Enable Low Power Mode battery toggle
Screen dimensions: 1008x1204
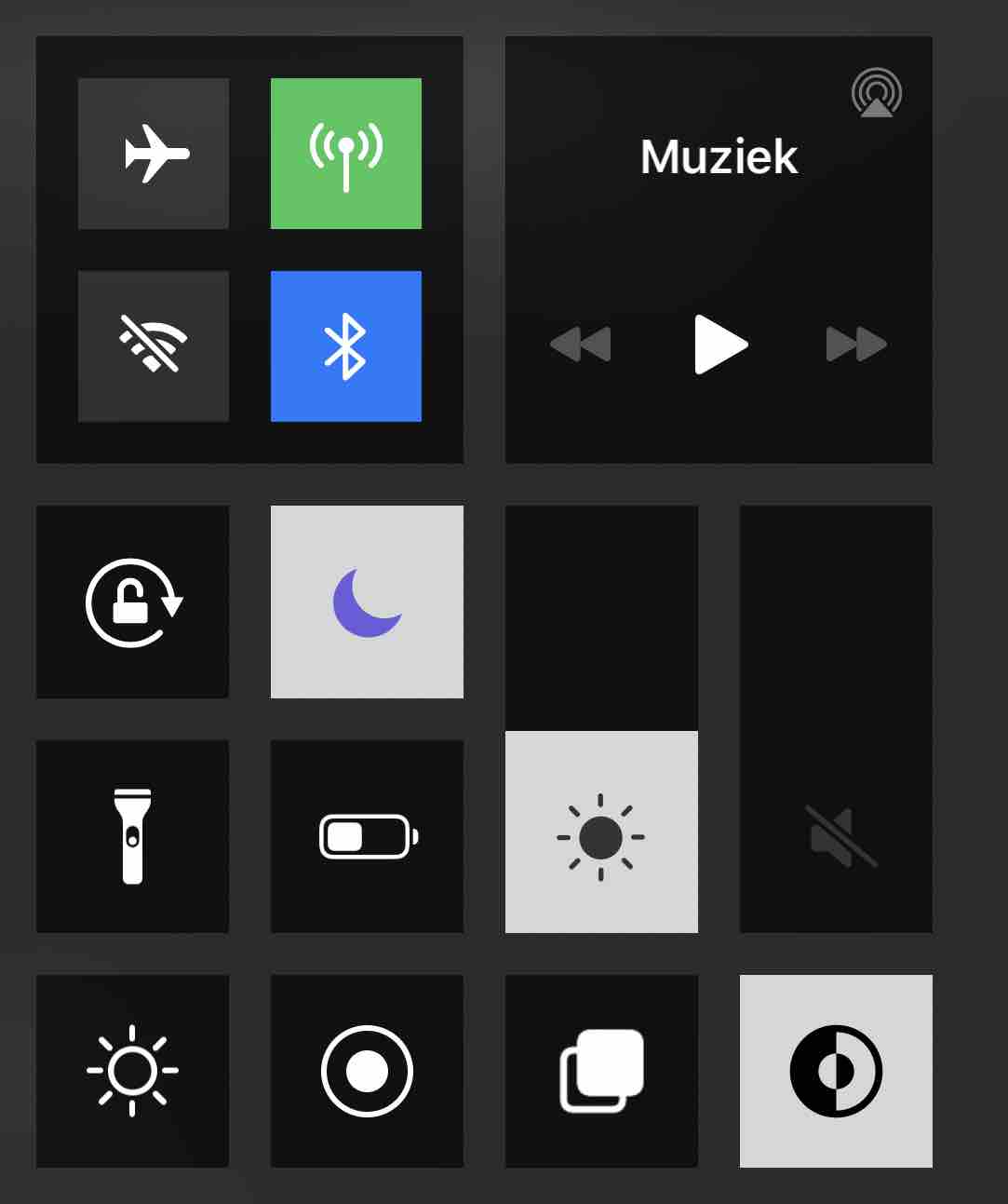[x=367, y=836]
